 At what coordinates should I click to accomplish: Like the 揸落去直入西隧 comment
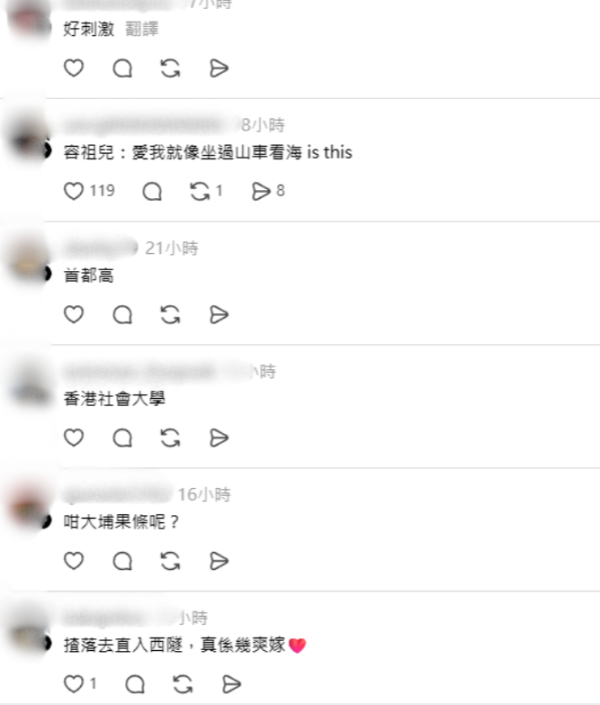point(74,684)
